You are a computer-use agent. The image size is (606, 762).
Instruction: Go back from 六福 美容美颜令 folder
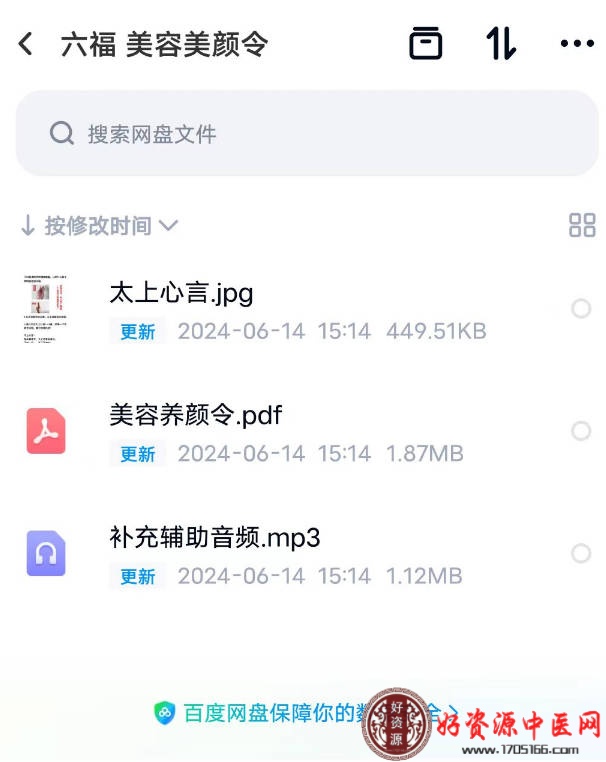pyautogui.click(x=26, y=44)
